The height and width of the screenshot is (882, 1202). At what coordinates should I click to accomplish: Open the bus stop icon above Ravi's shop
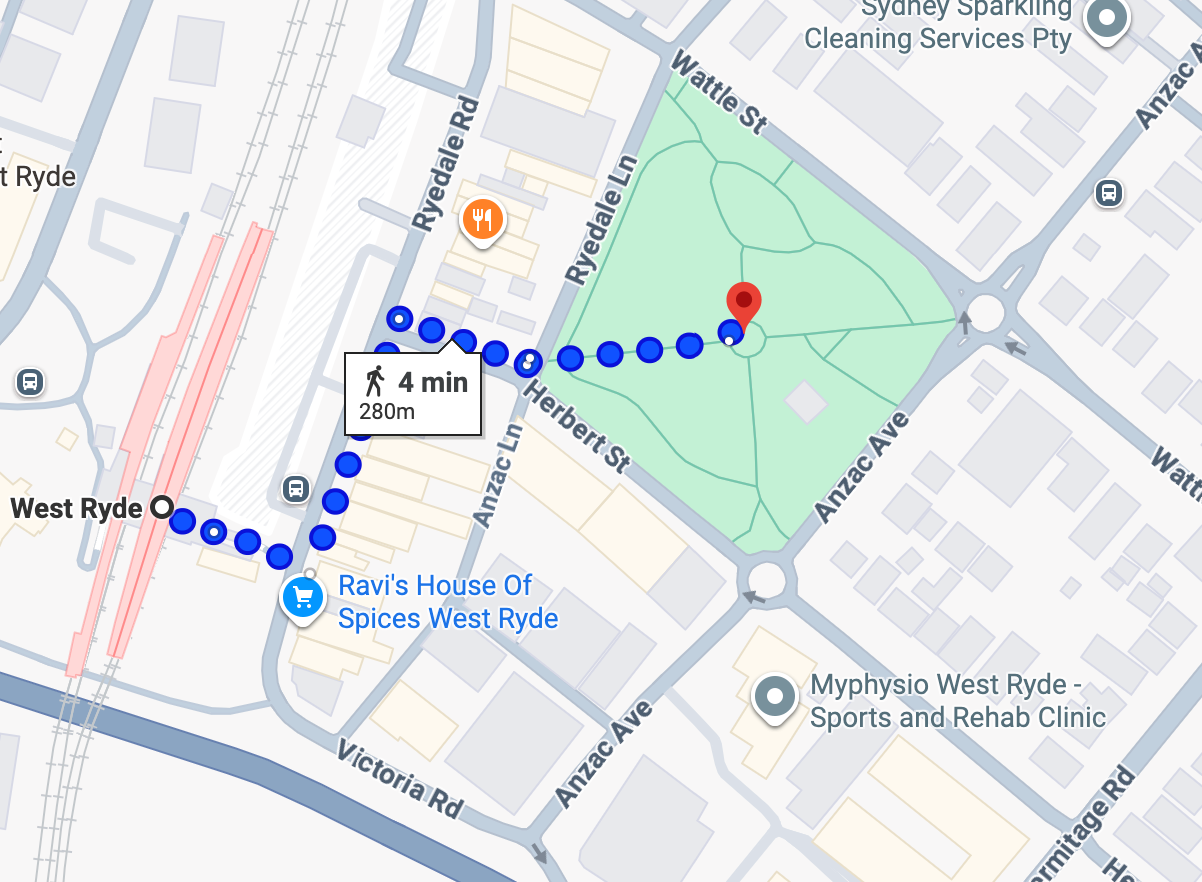295,489
